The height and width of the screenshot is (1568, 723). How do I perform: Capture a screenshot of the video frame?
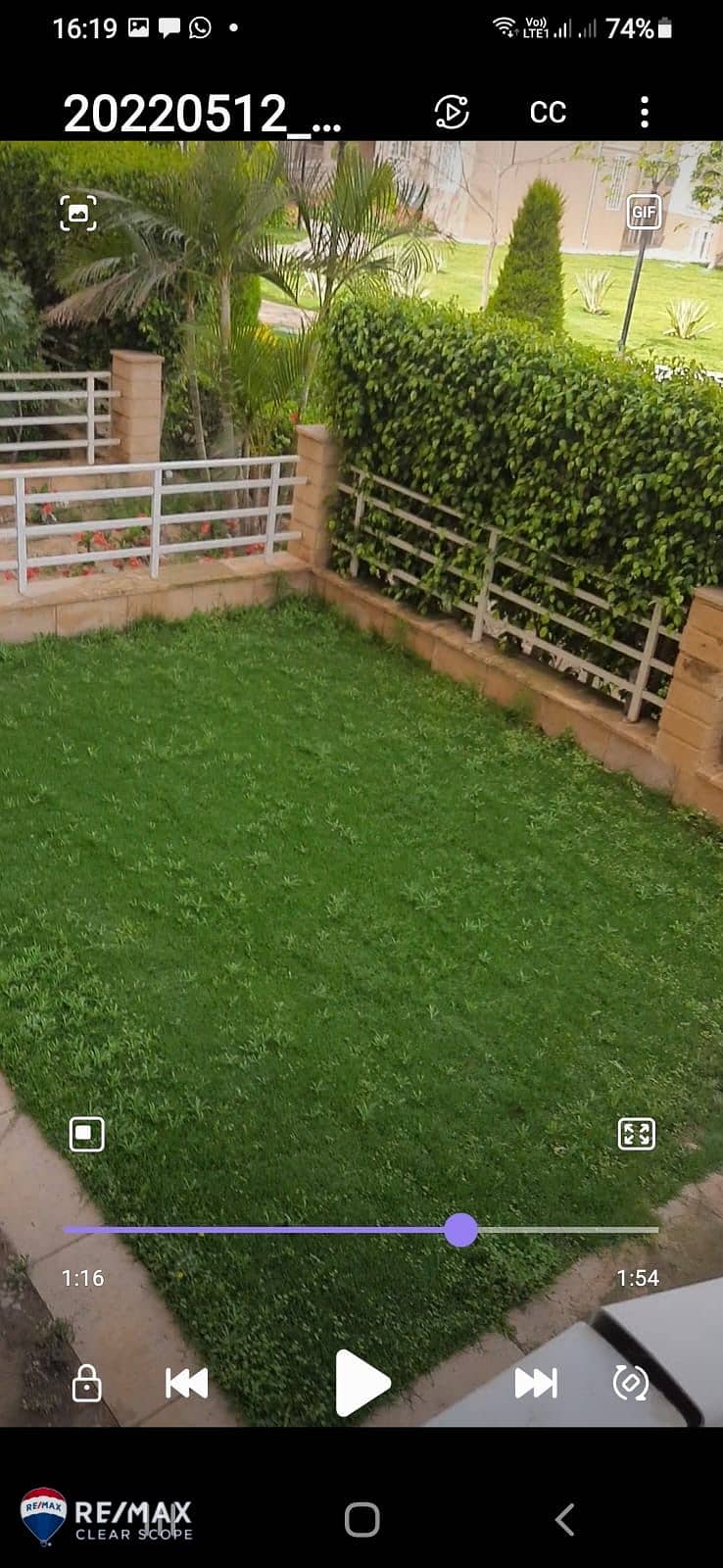78,213
